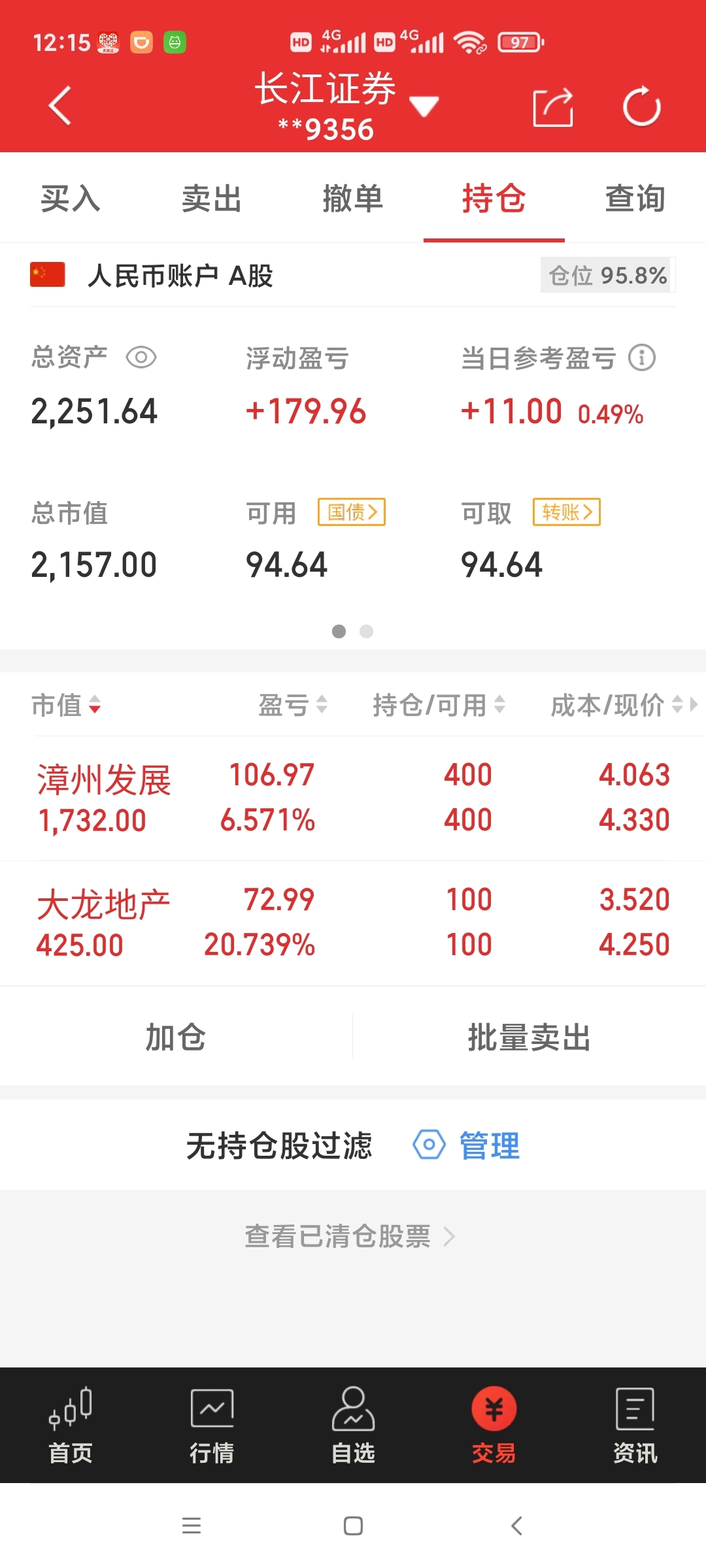This screenshot has height=1568, width=706.
Task: Open the 查询 tab
Action: point(634,199)
